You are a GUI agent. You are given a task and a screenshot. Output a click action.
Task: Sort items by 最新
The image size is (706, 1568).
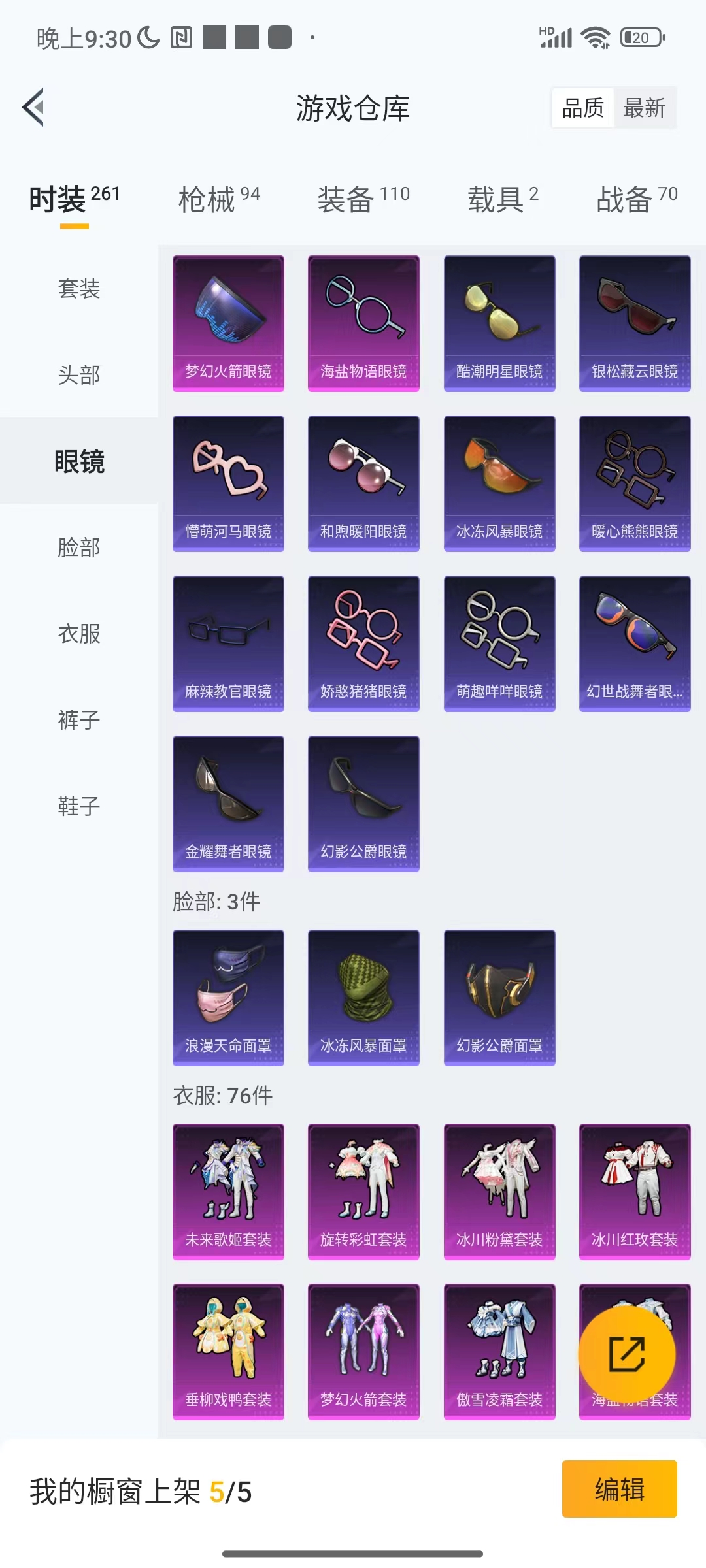click(645, 108)
